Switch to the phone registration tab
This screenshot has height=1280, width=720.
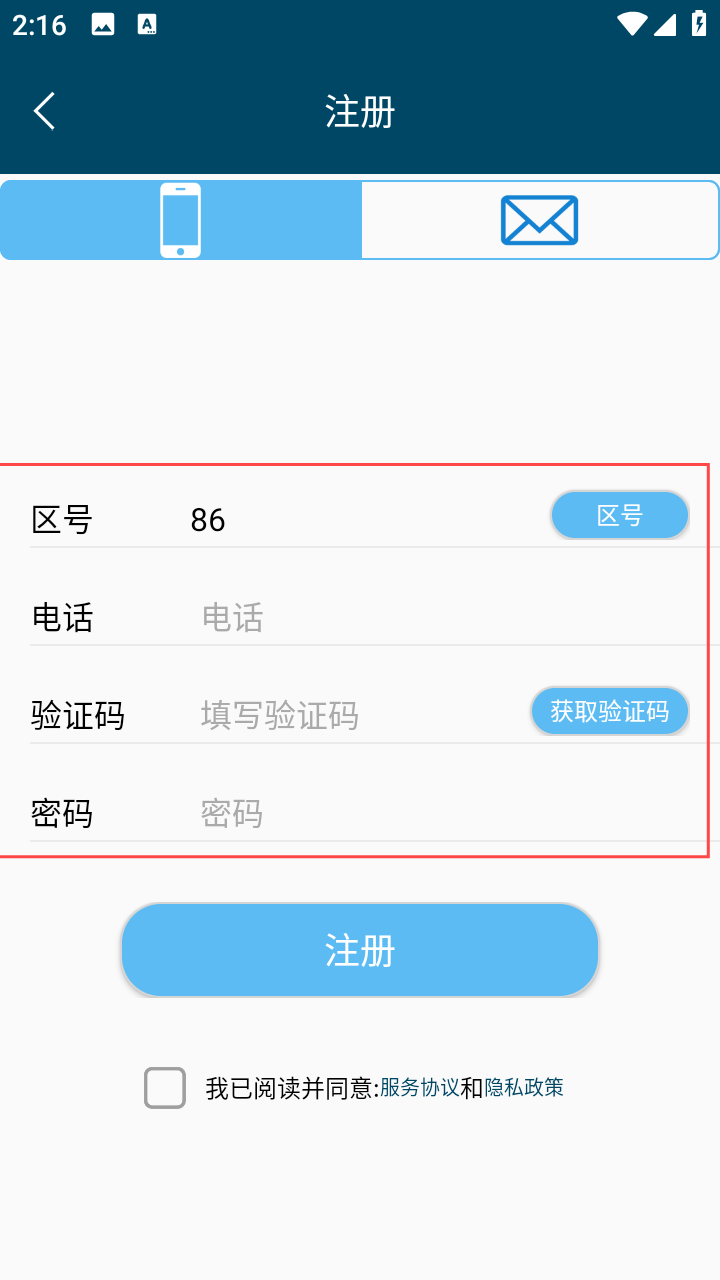pos(181,220)
